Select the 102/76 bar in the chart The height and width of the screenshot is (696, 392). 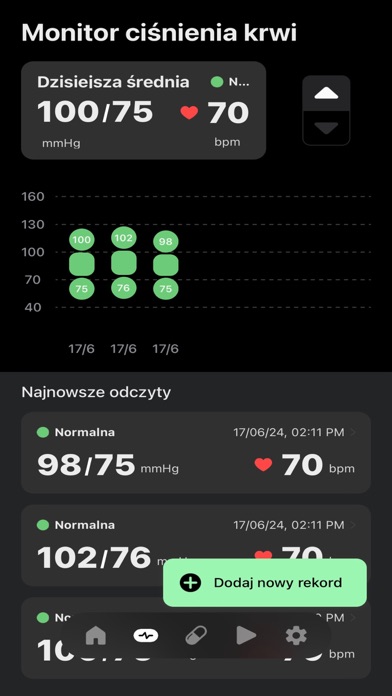(x=123, y=262)
